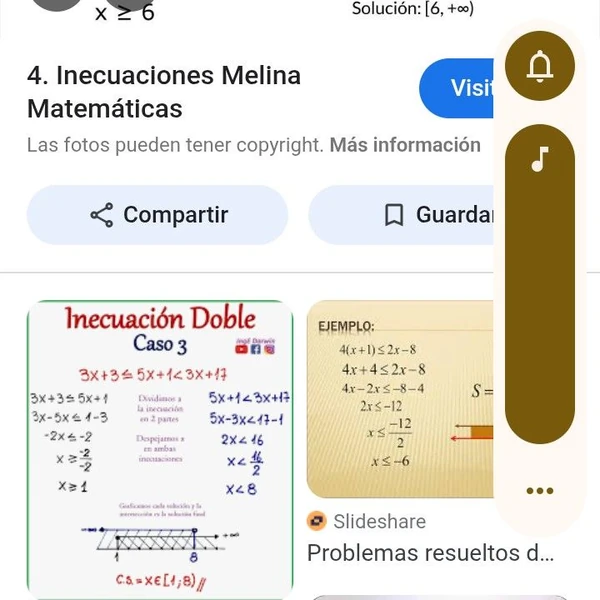Open more volume settings dots
600x600 pixels.
(539, 491)
